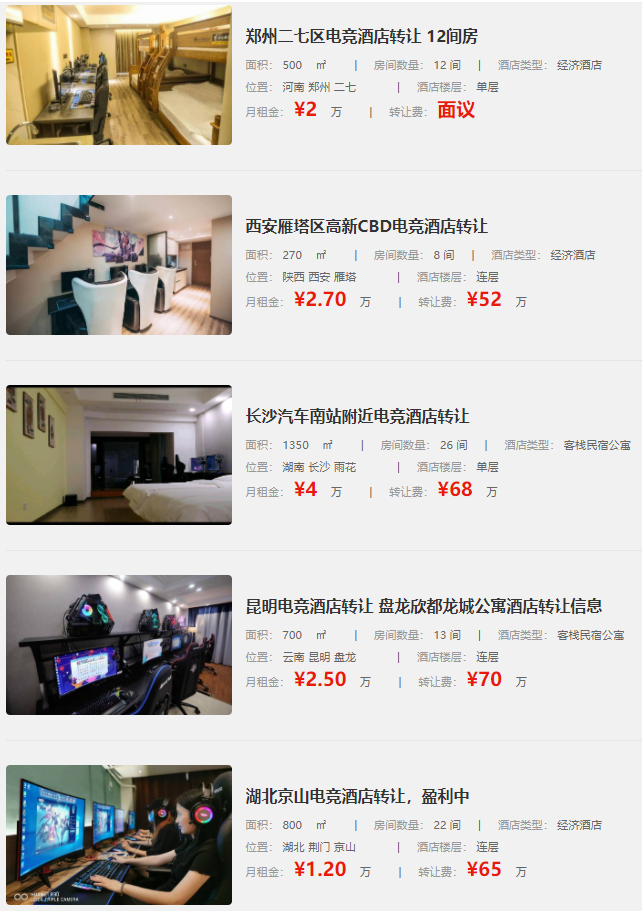Select the 昆明电竞酒店转让 盘龙欣都龙城 listing
642x911 pixels.
pyautogui.click(x=424, y=606)
